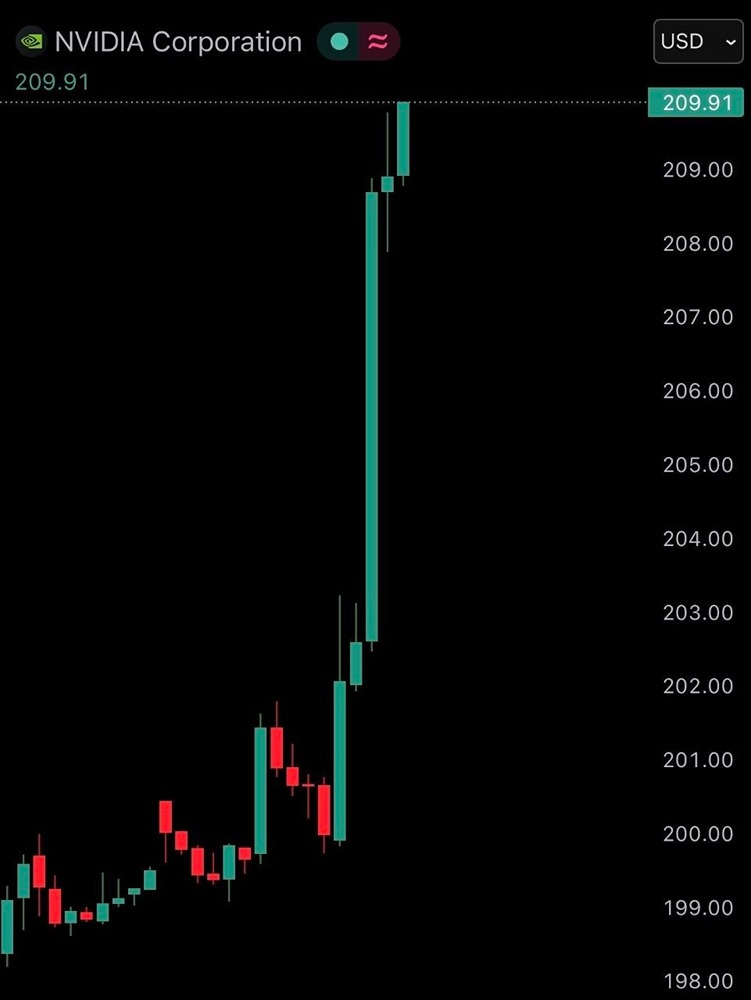The image size is (751, 1000).
Task: Tap the NVIDIA Corporation symbol title
Action: tap(177, 42)
